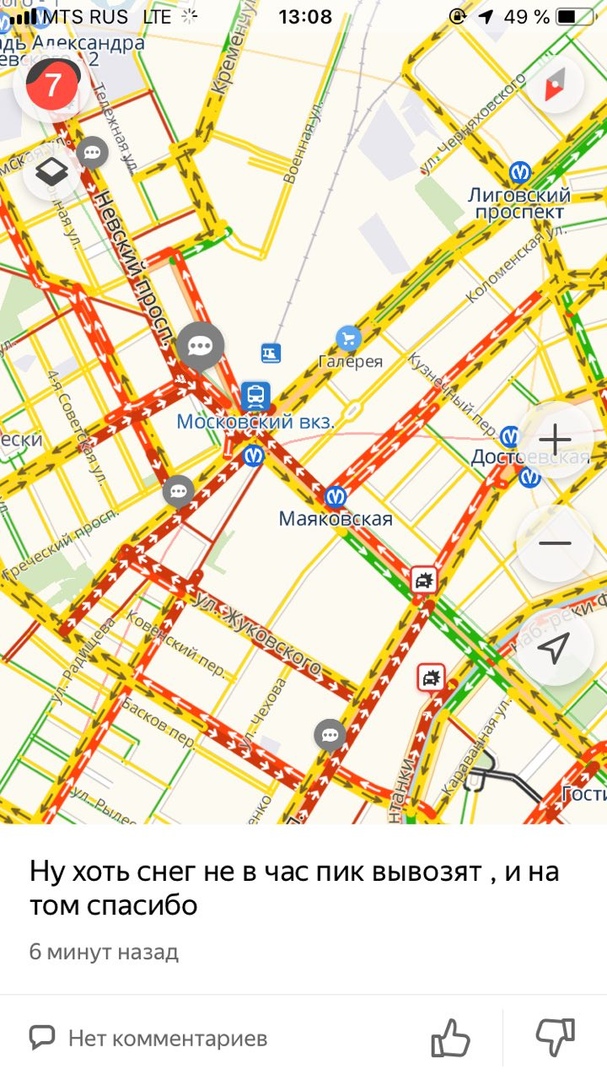
Task: Zoom in with the plus button
Action: point(553,438)
